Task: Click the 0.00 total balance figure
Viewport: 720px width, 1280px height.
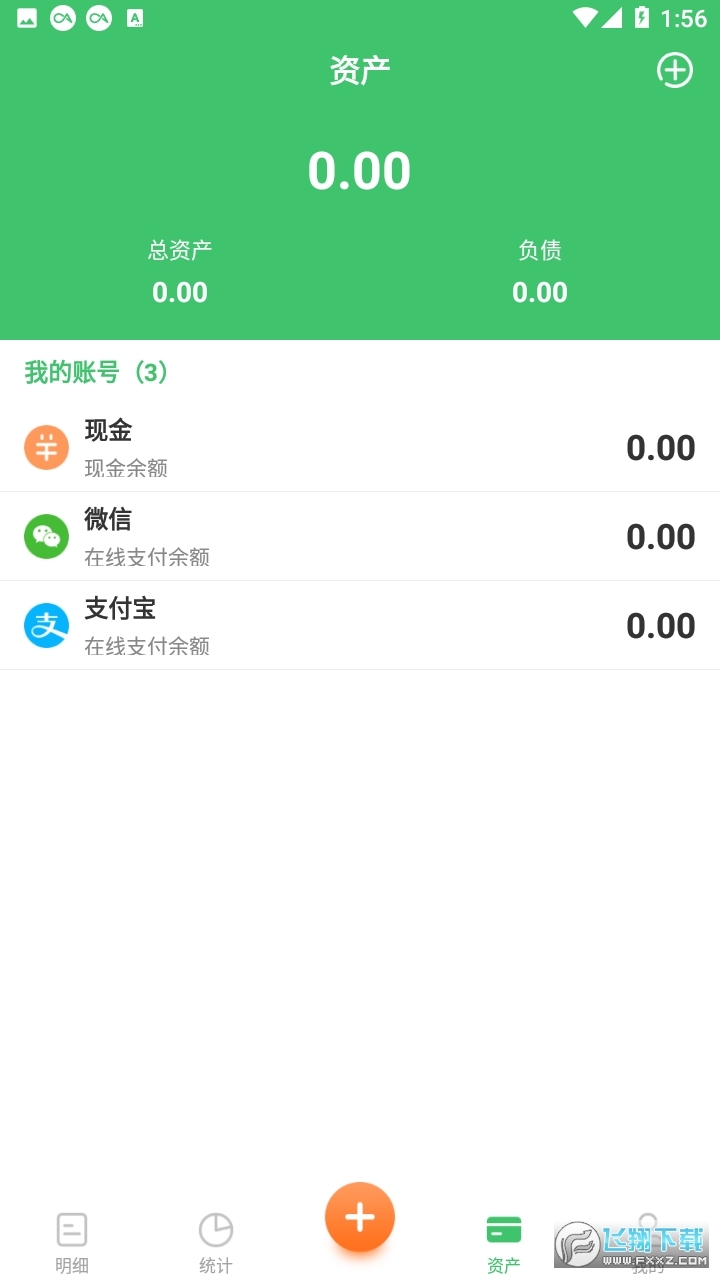Action: [x=360, y=170]
